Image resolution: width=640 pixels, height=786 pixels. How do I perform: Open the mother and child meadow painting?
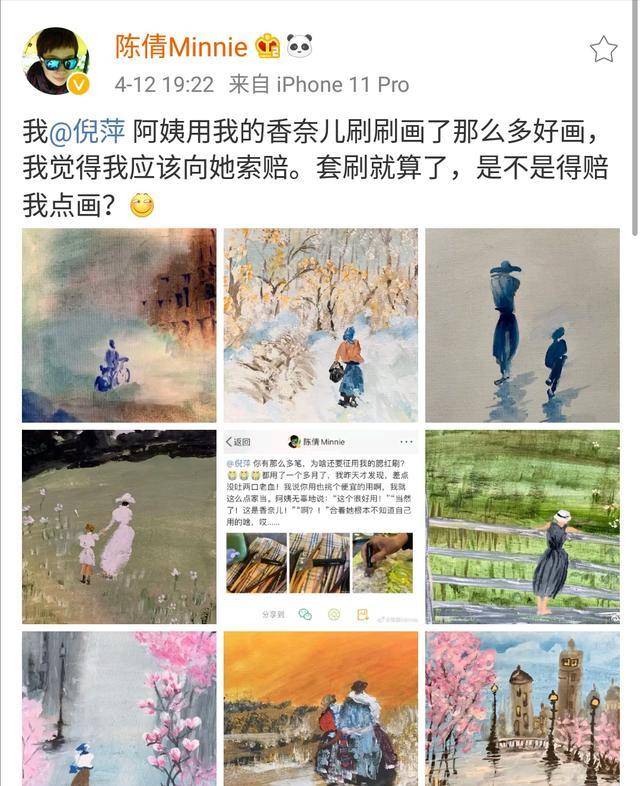pyautogui.click(x=119, y=527)
